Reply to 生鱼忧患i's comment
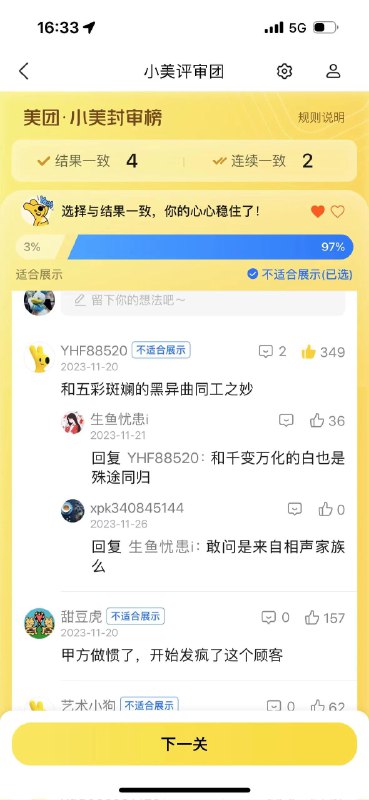This screenshot has height=800, width=369. (286, 420)
